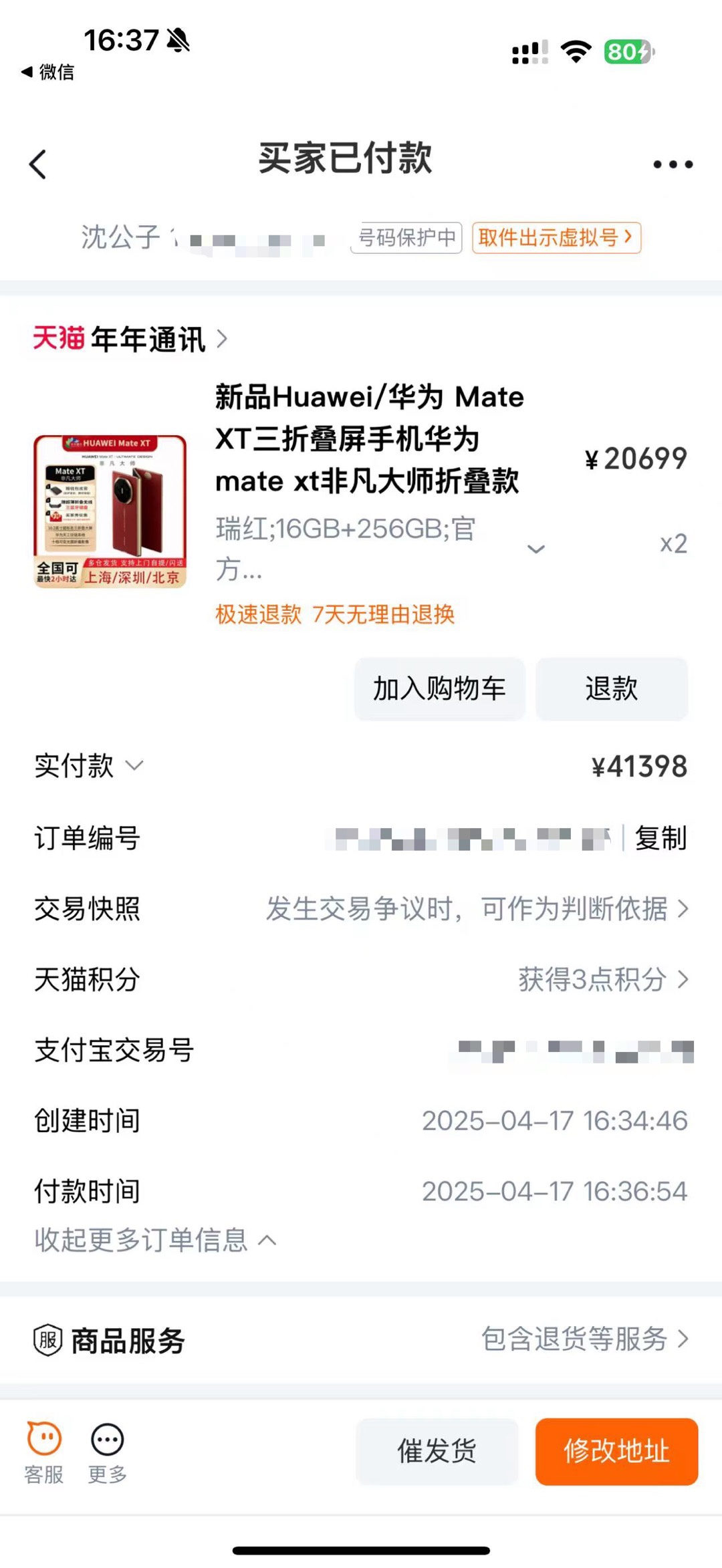Open the 交易快照 transaction snapshot

361,909
